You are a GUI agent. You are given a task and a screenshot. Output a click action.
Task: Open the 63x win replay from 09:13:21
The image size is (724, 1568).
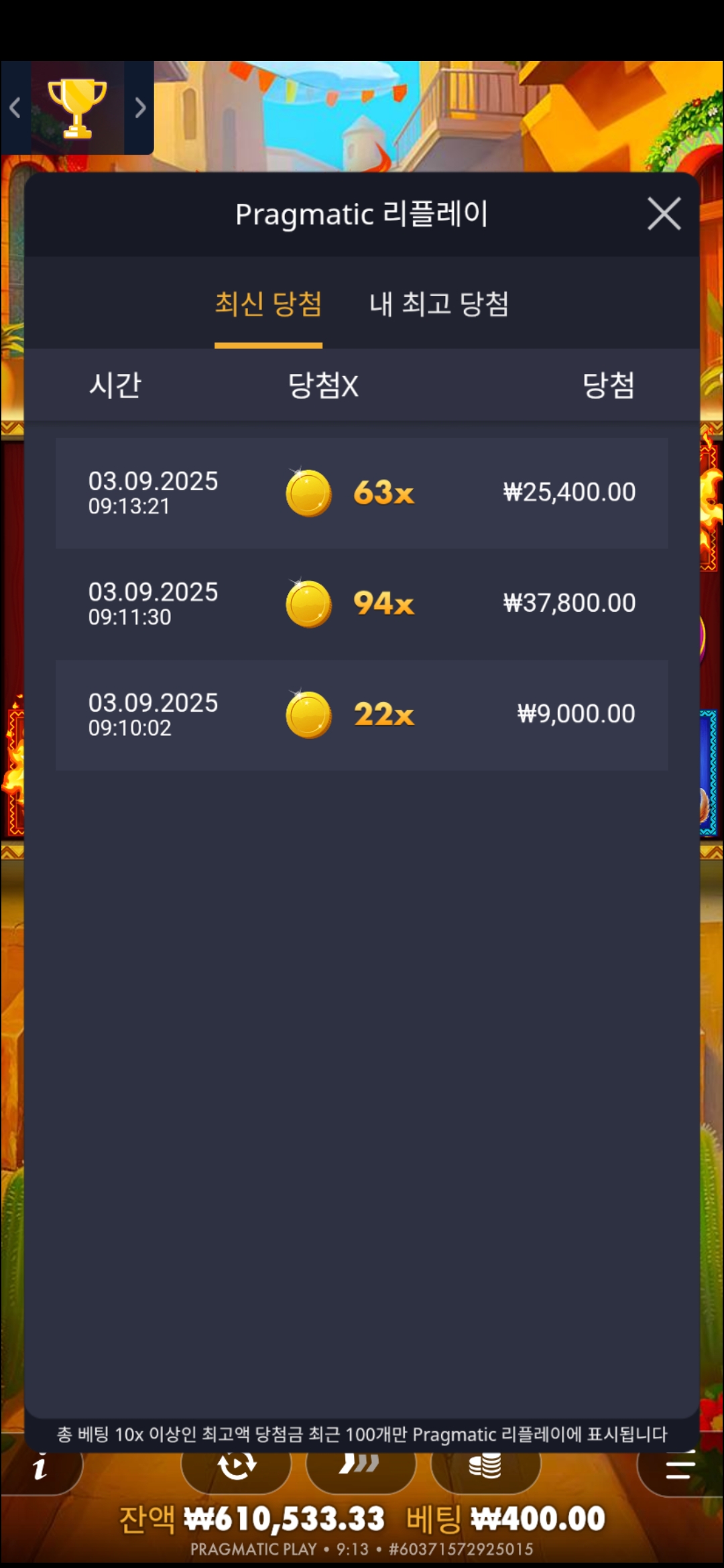tap(362, 493)
